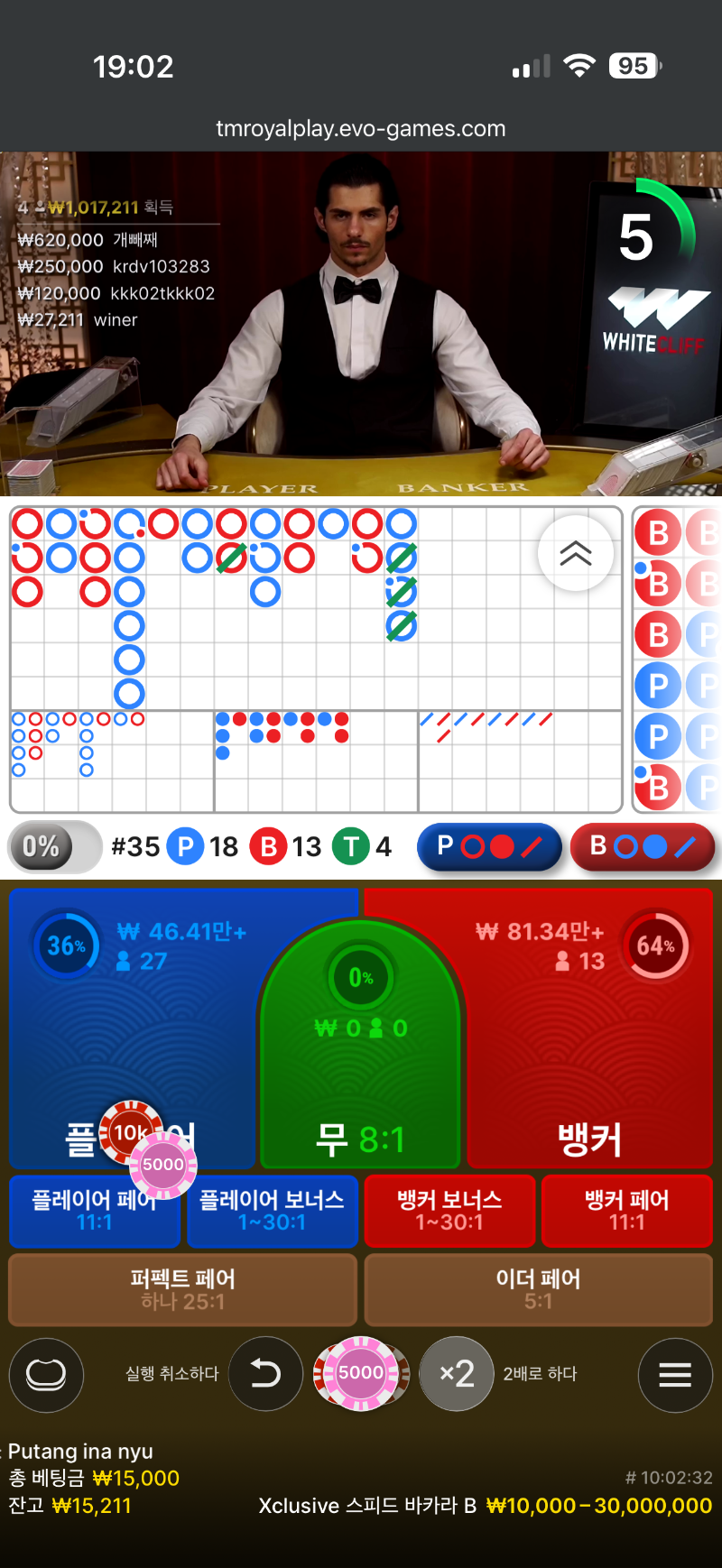The width and height of the screenshot is (722, 1568).
Task: Select Player Bonus (플레이어 보너스) side bet
Action: [272, 1212]
